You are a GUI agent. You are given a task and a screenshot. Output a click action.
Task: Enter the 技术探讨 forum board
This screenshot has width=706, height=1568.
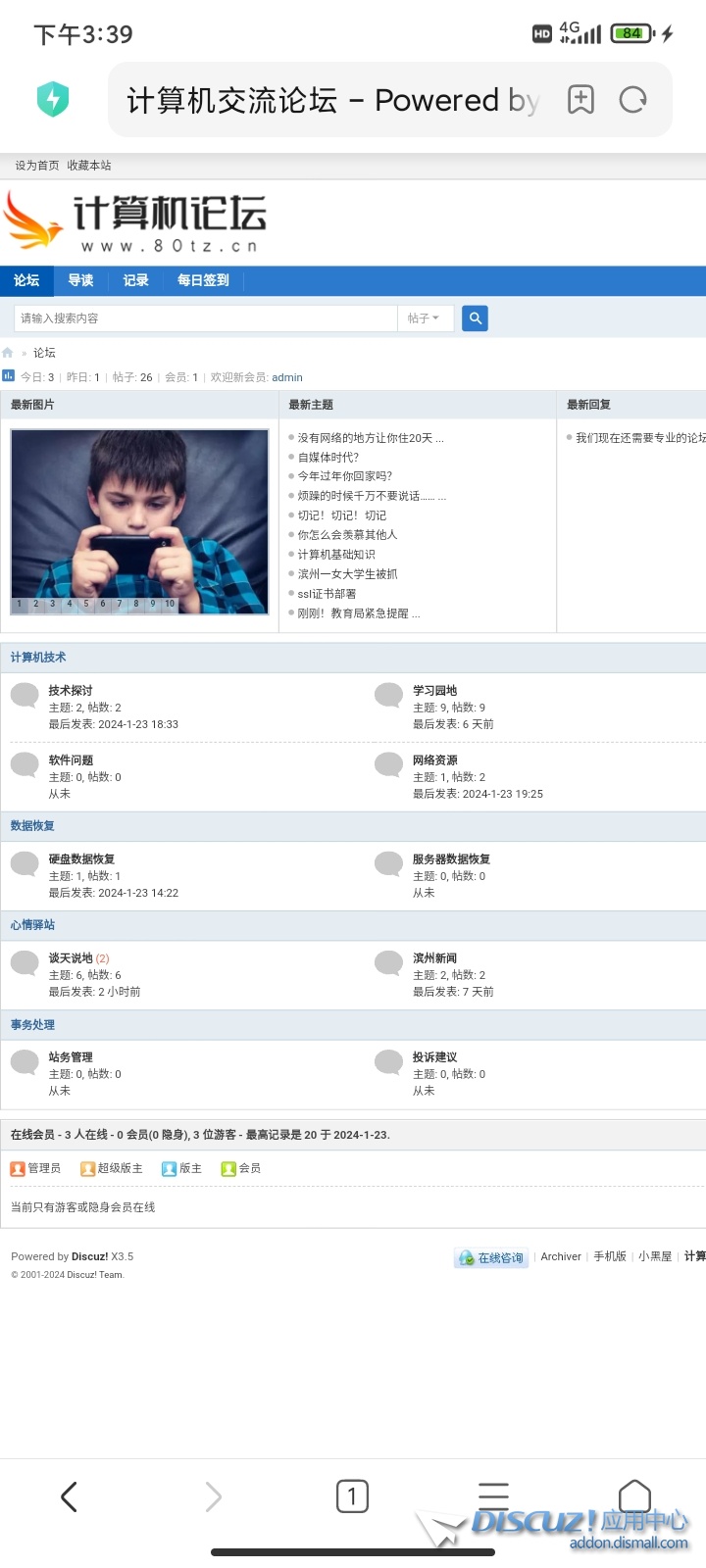71,691
